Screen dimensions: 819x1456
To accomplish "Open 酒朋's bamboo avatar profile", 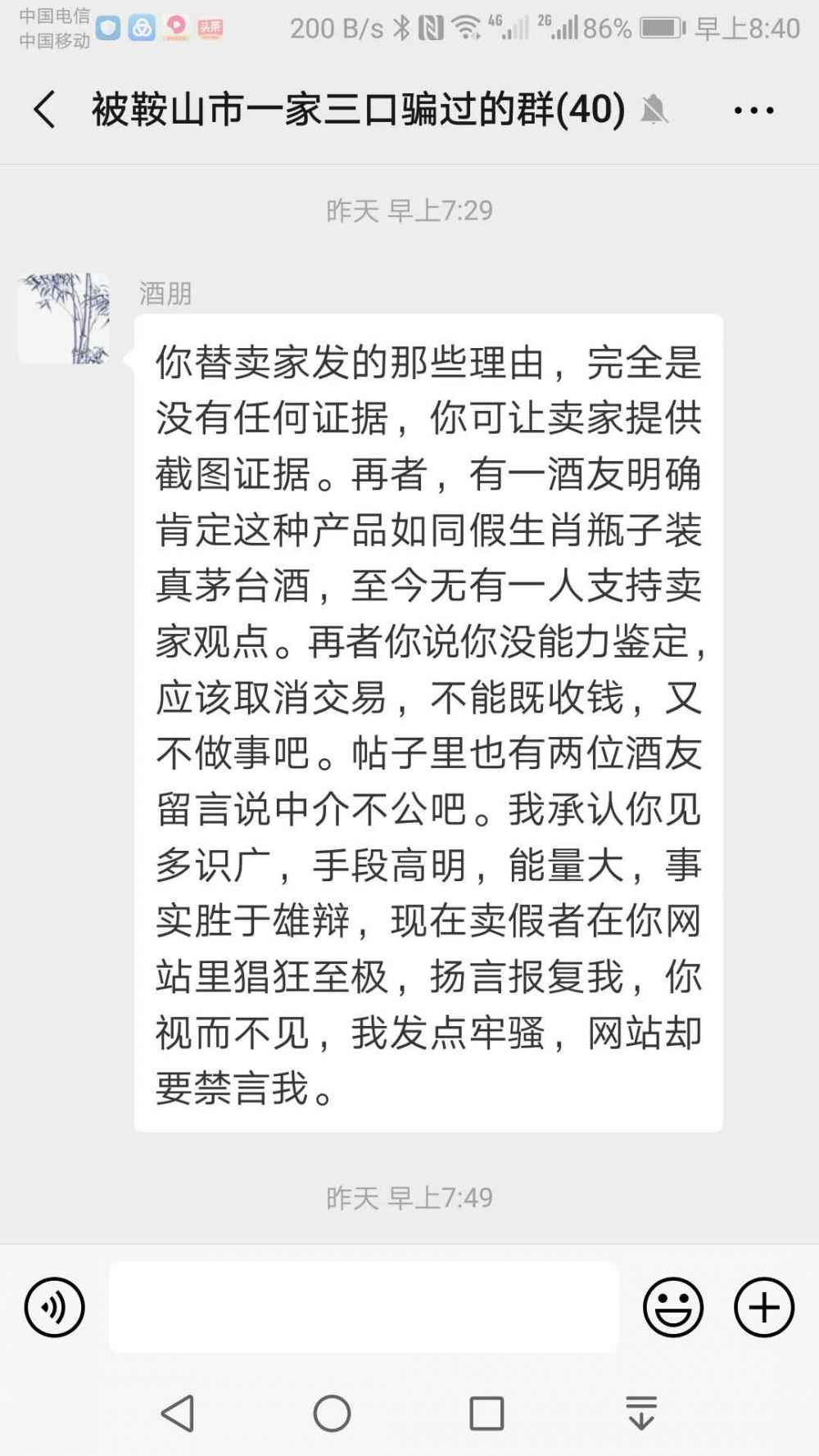I will pos(64,318).
